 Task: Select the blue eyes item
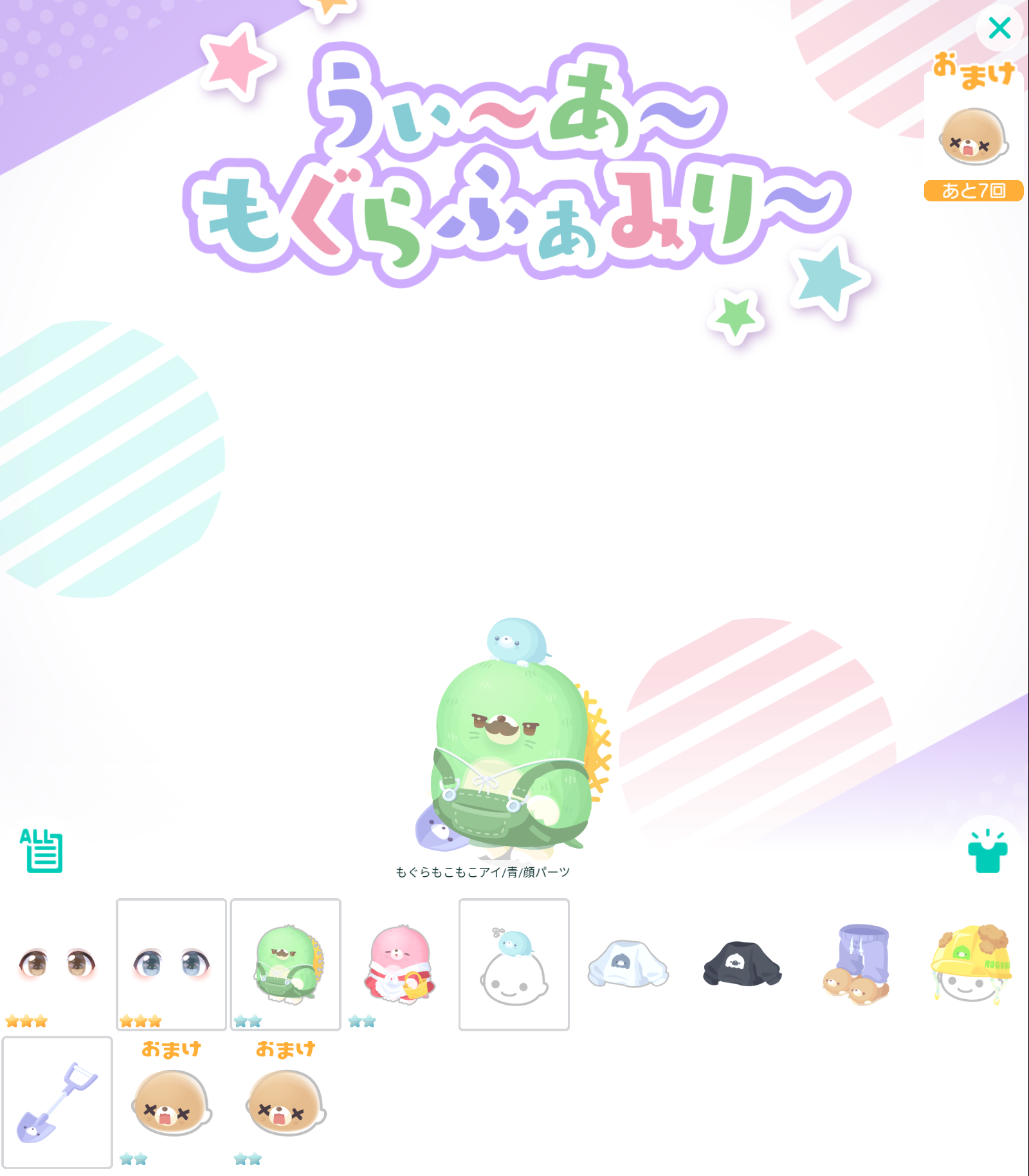(171, 964)
